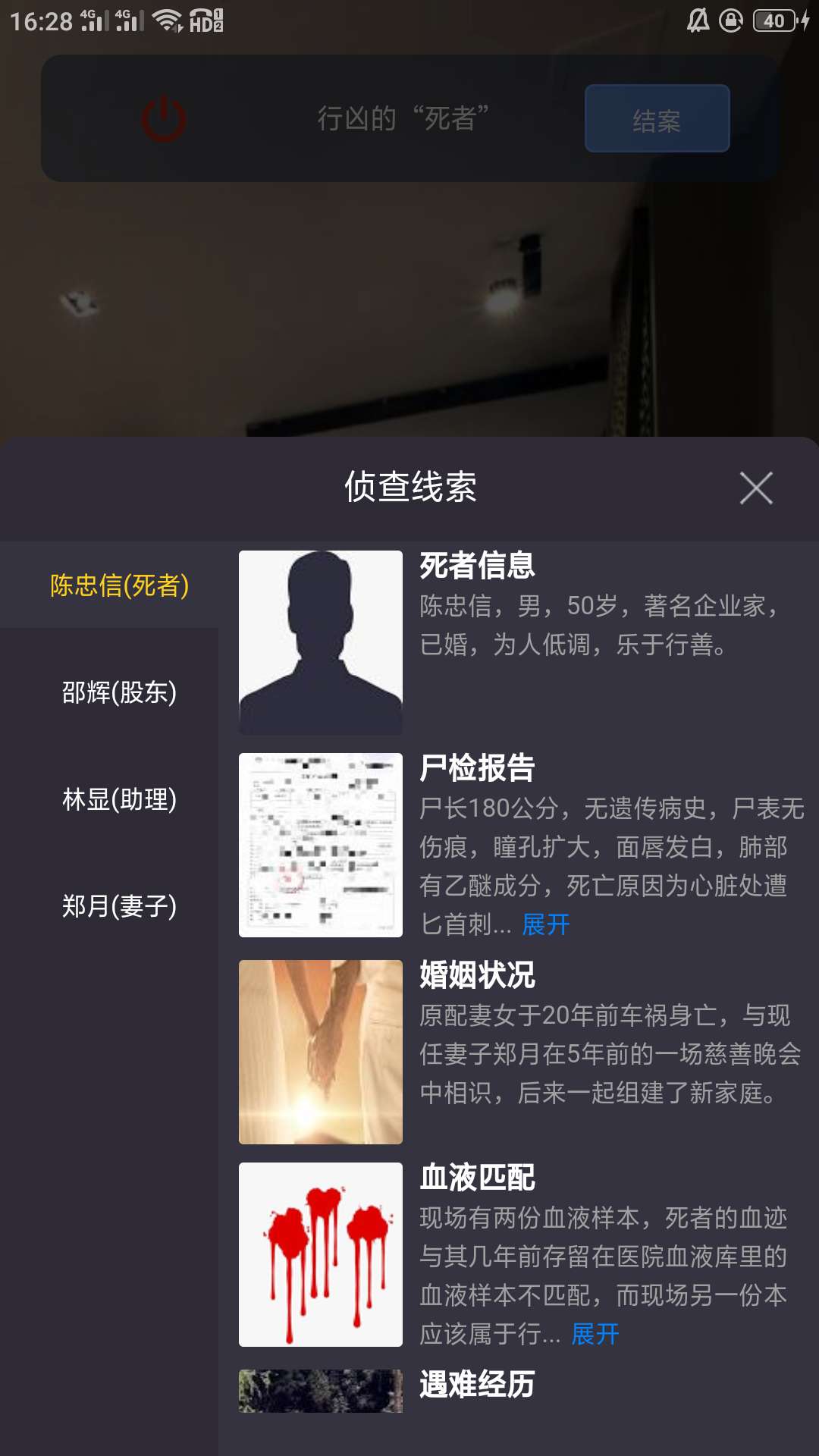Close the 侦查线索 panel
Image resolution: width=819 pixels, height=1456 pixels.
tap(756, 488)
